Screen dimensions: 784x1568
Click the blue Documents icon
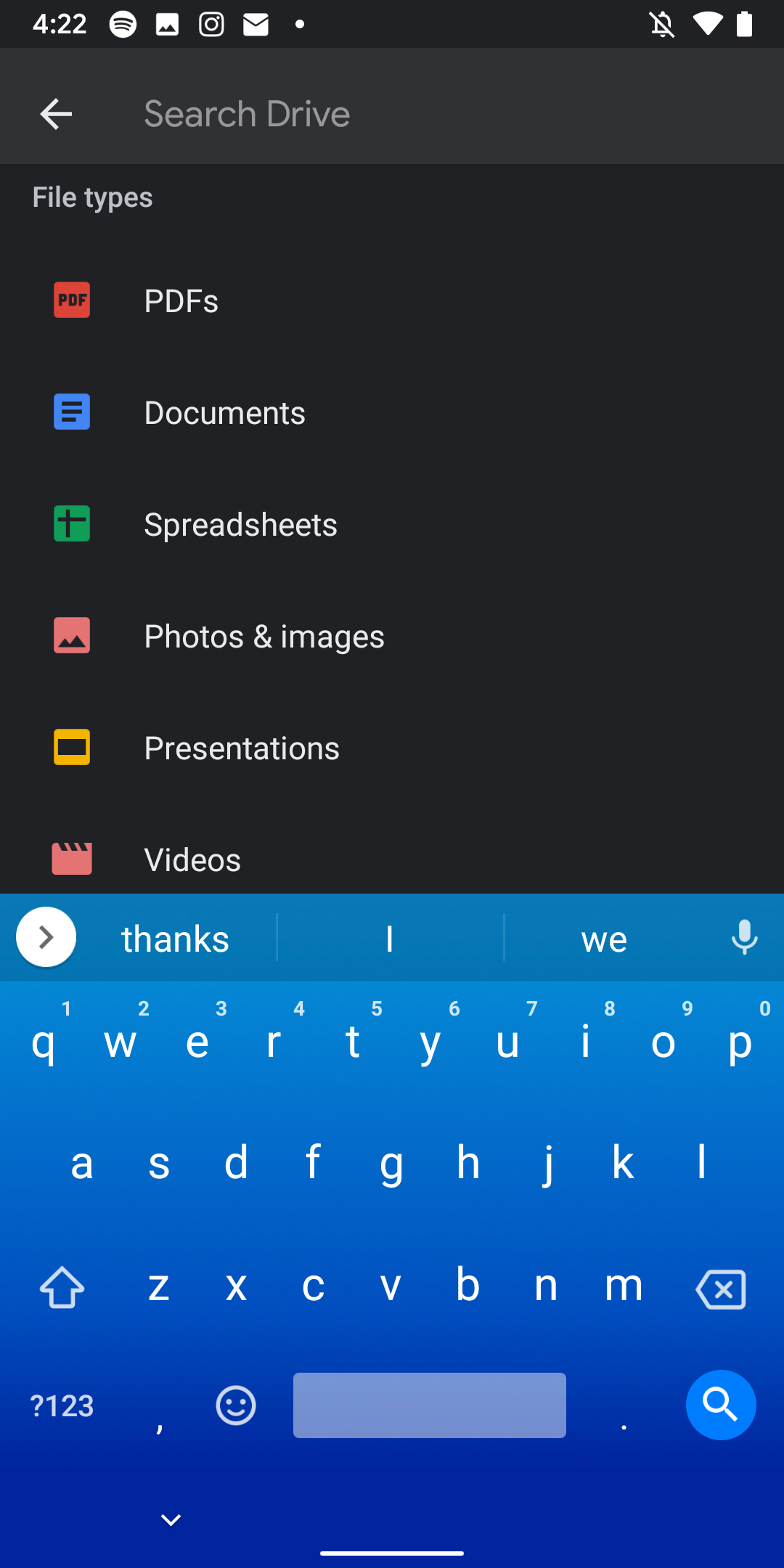pos(71,412)
